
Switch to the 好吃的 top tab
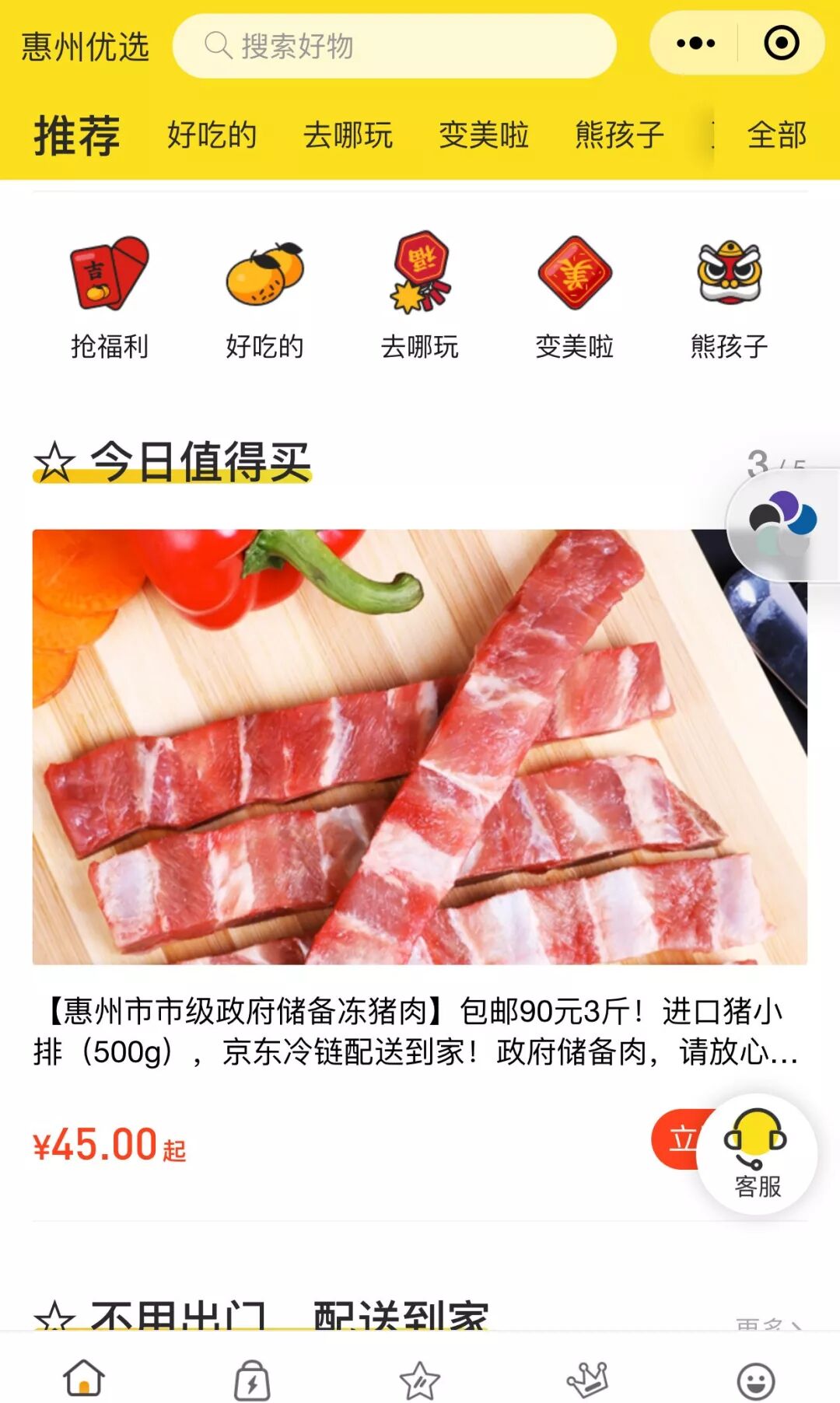pos(212,135)
